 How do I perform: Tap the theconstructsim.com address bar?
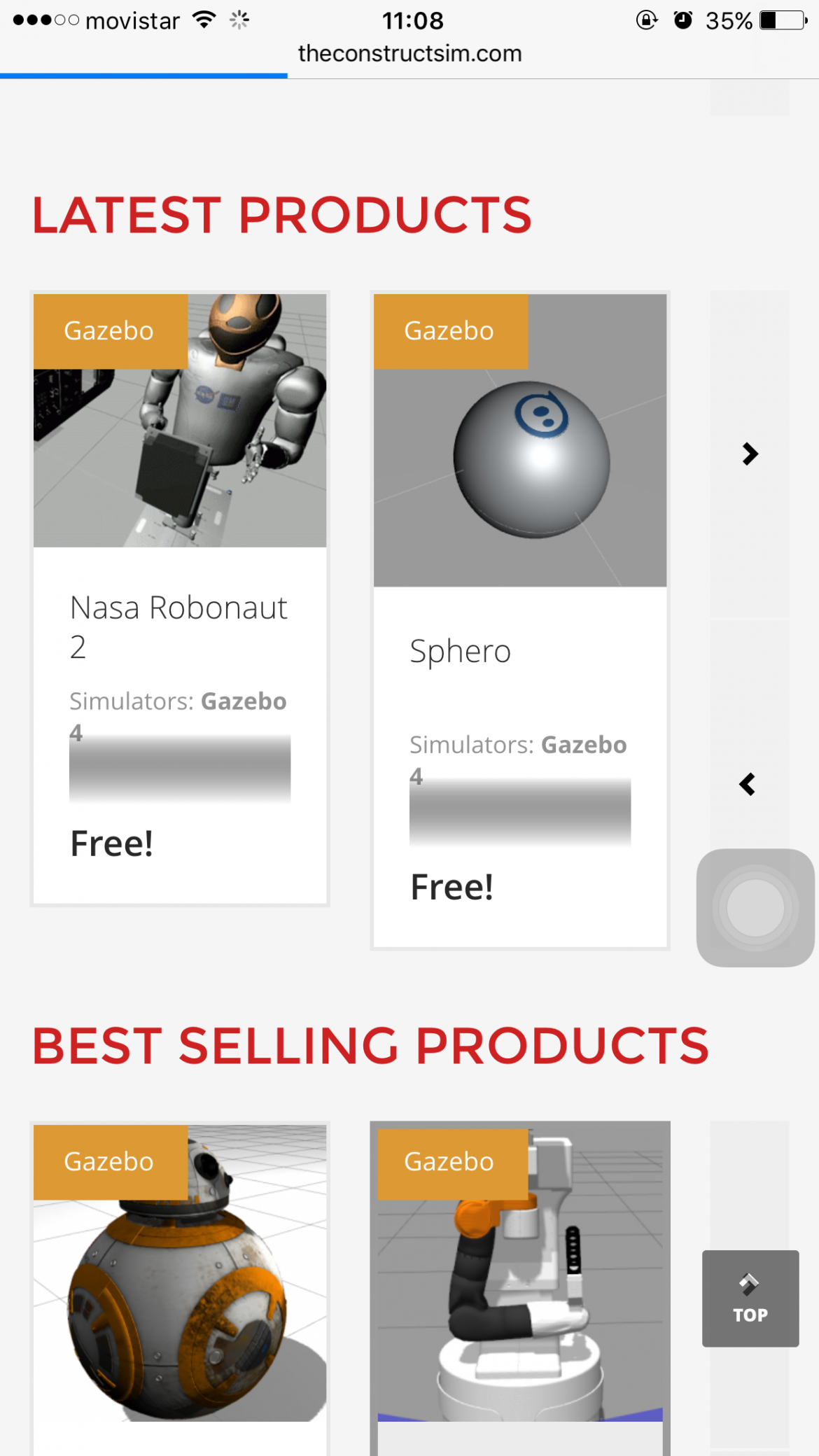pos(409,54)
